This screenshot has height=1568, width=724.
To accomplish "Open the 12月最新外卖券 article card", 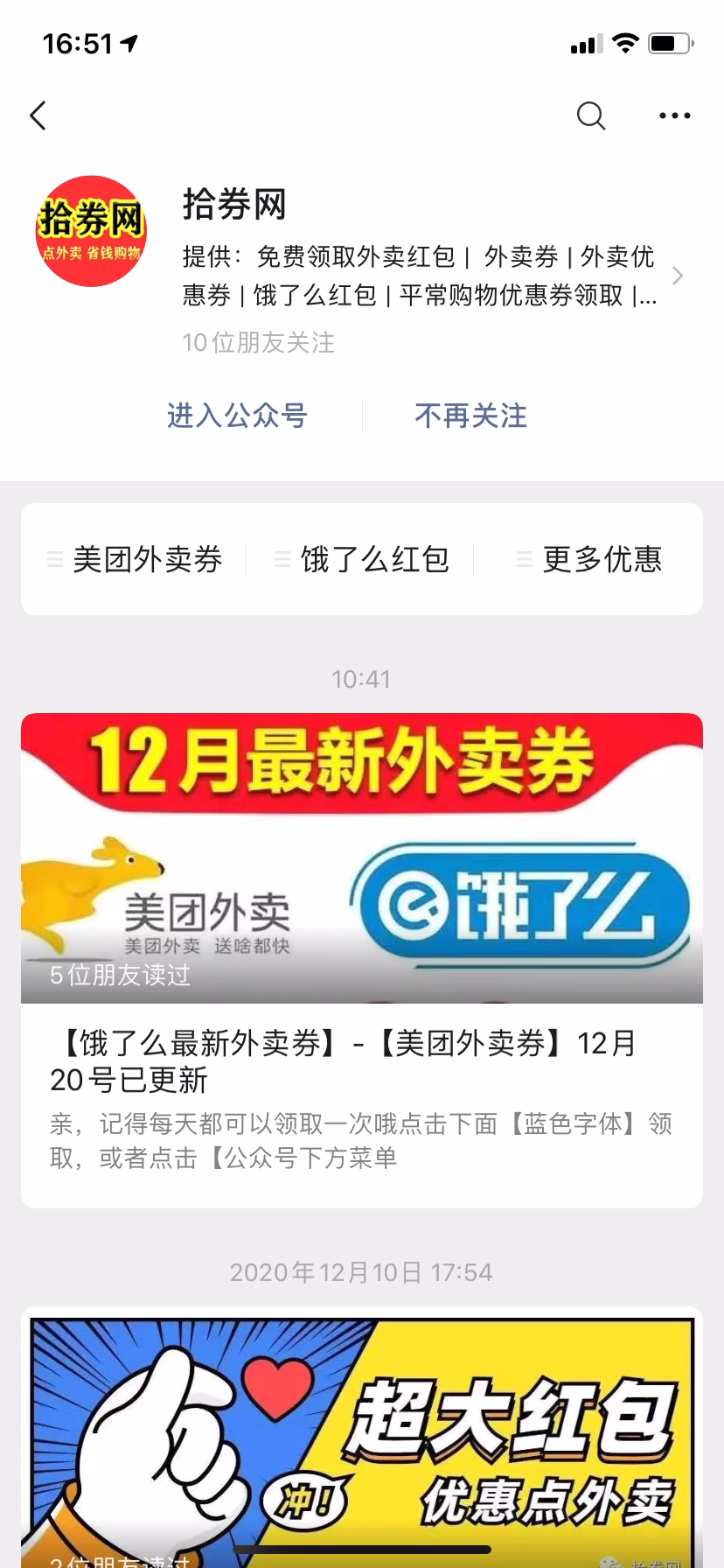I will tap(362, 961).
